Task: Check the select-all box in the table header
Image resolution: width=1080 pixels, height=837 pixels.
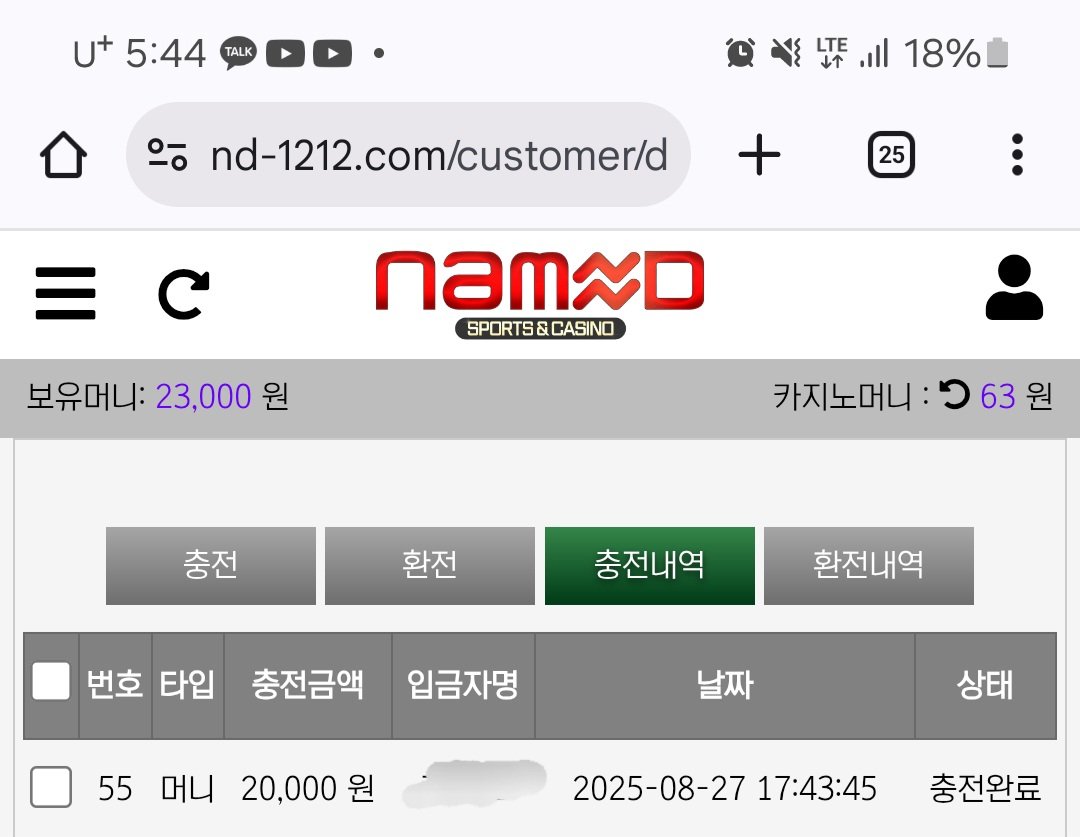Action: coord(51,683)
